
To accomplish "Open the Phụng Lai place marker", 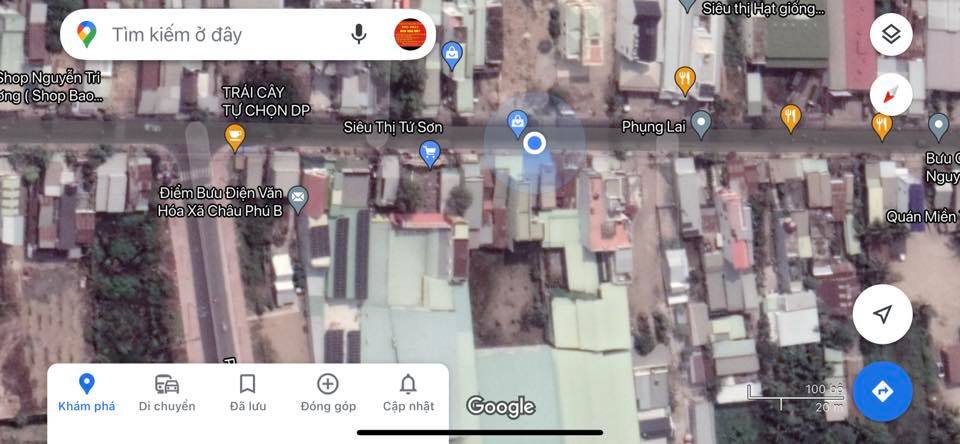I will [x=702, y=124].
